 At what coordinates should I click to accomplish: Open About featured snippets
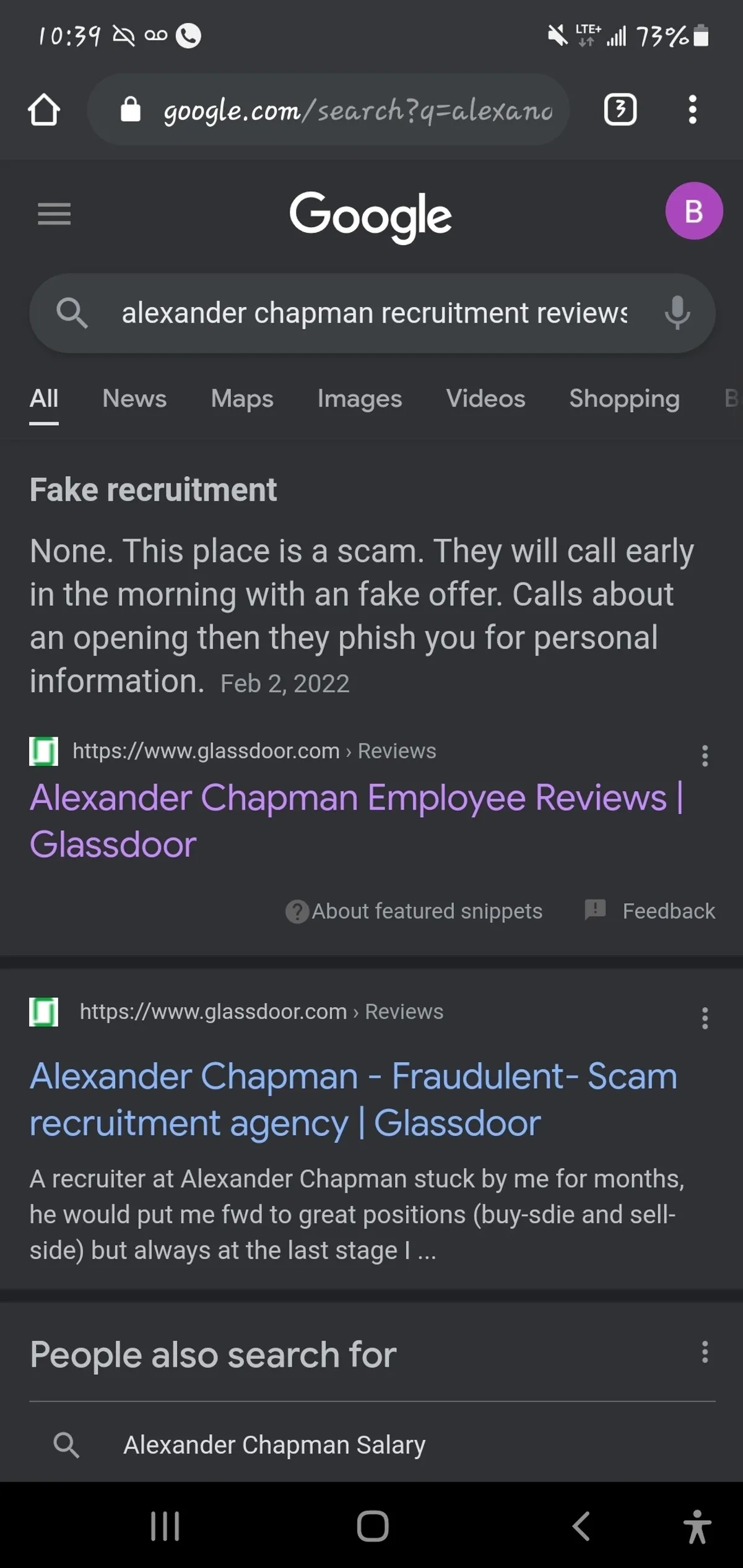pos(415,911)
